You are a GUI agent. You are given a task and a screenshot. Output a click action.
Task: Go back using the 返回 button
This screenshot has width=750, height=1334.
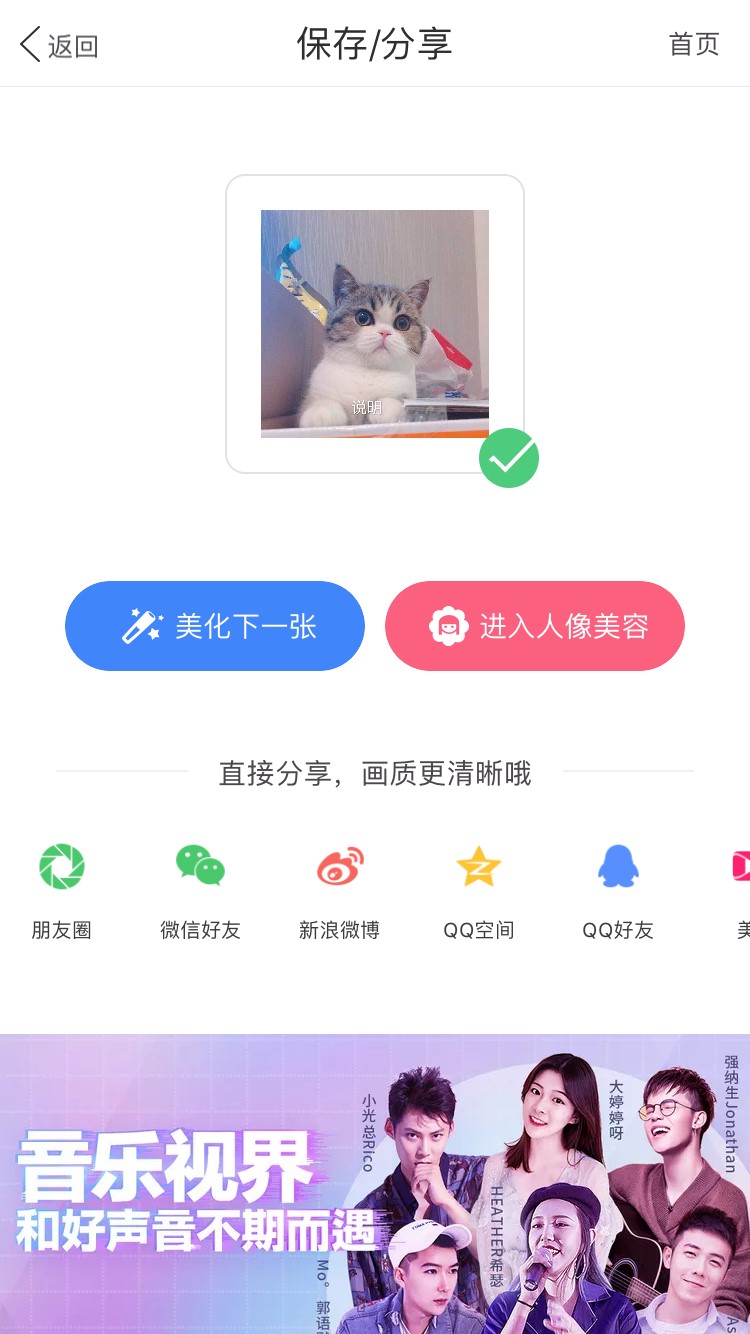pos(60,45)
